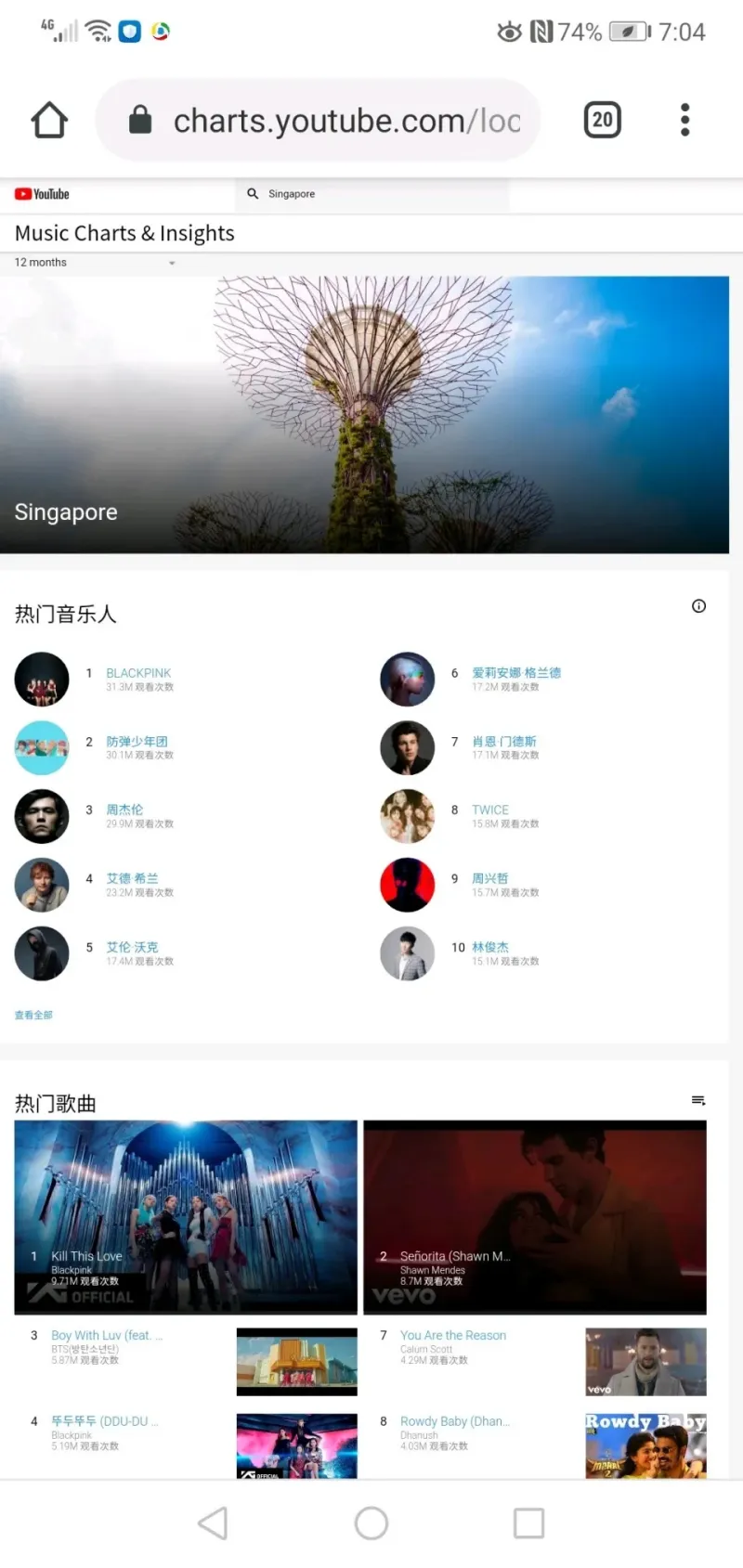743x1568 pixels.
Task: Open the song Boy With Luv
Action: pyautogui.click(x=106, y=1335)
